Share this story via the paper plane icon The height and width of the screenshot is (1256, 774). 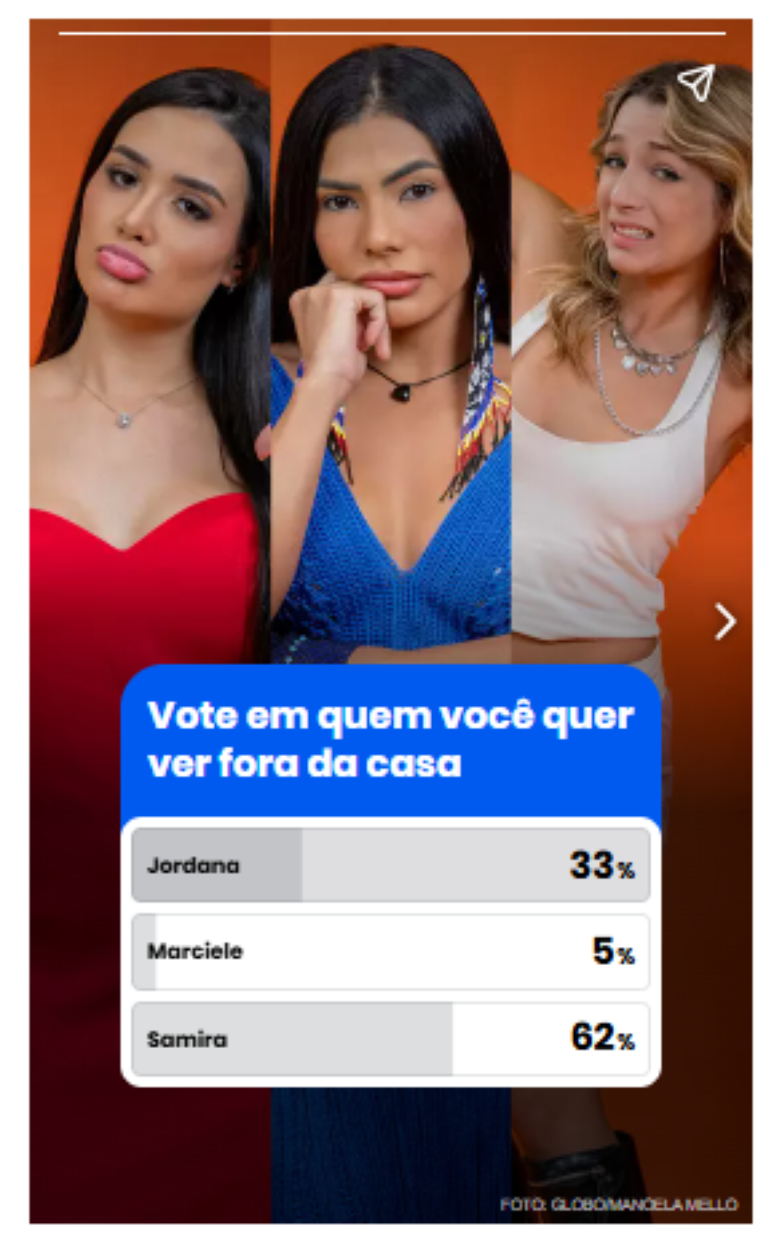(696, 83)
